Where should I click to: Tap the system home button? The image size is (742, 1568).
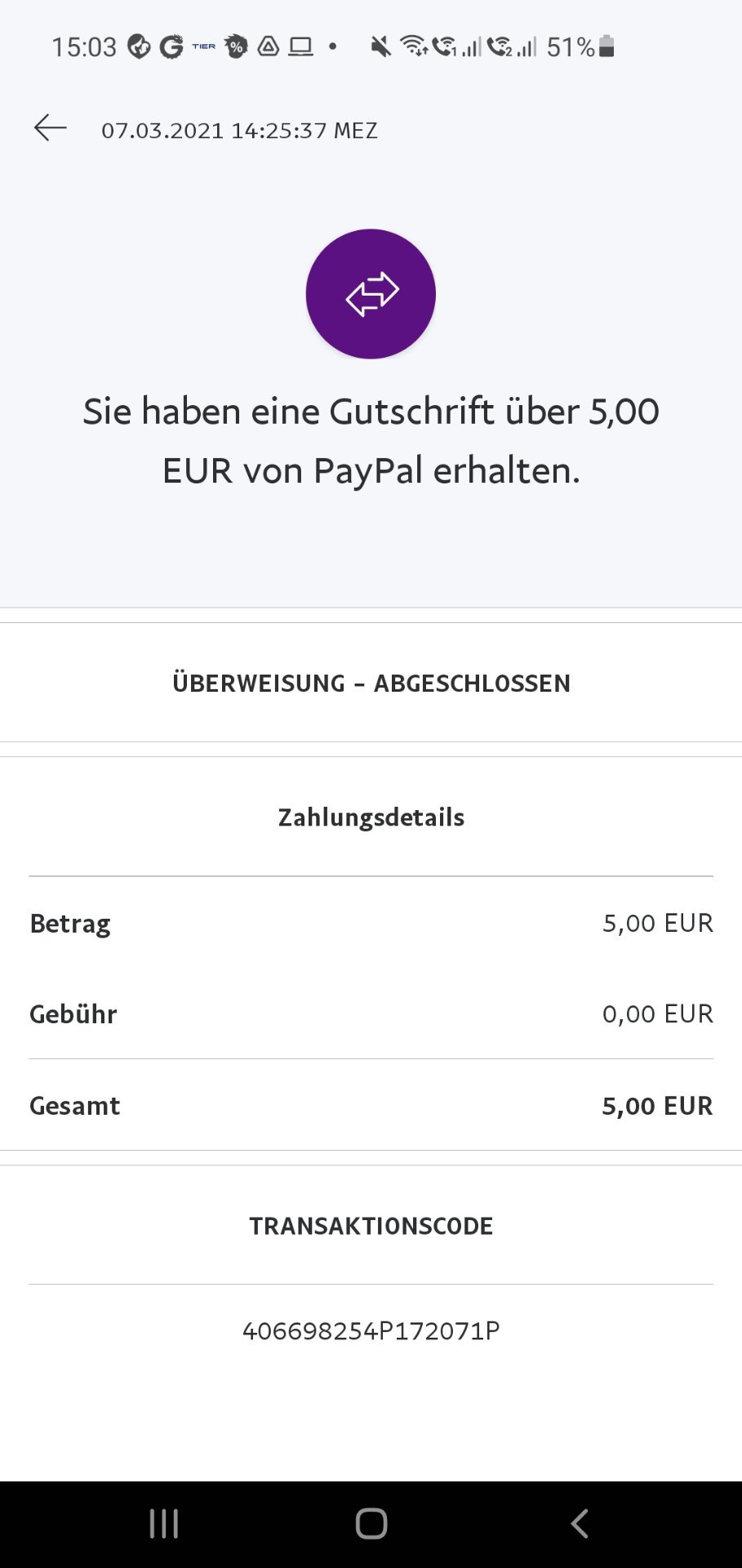[371, 1524]
